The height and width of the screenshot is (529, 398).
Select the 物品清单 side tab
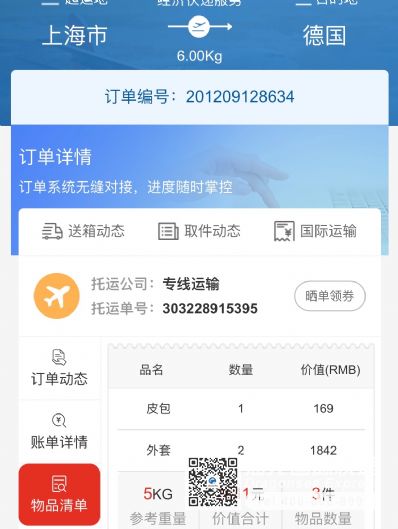[59, 495]
